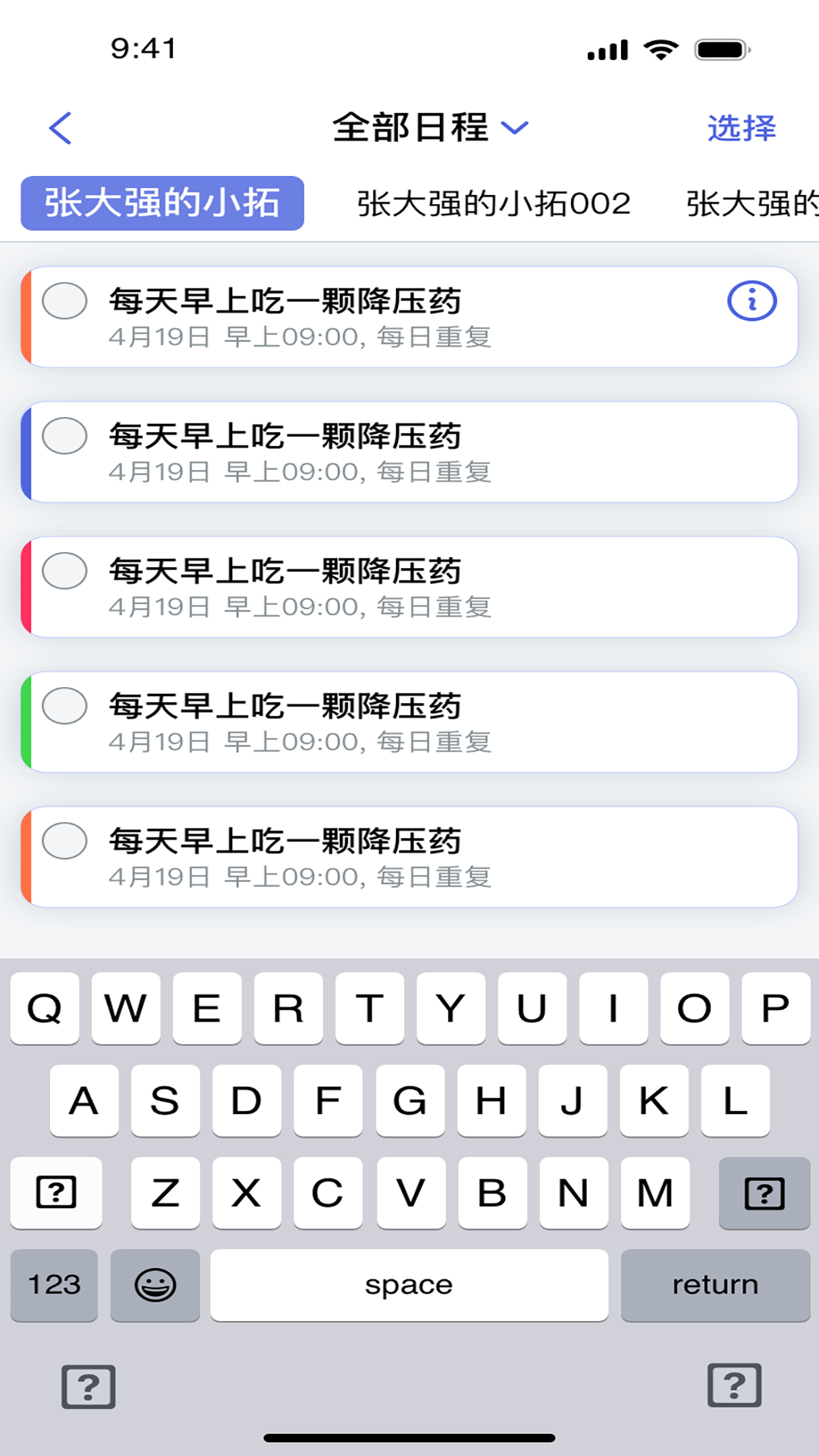Tap the 123 key to switch to numbers
Image resolution: width=819 pixels, height=1456 pixels.
click(53, 1285)
